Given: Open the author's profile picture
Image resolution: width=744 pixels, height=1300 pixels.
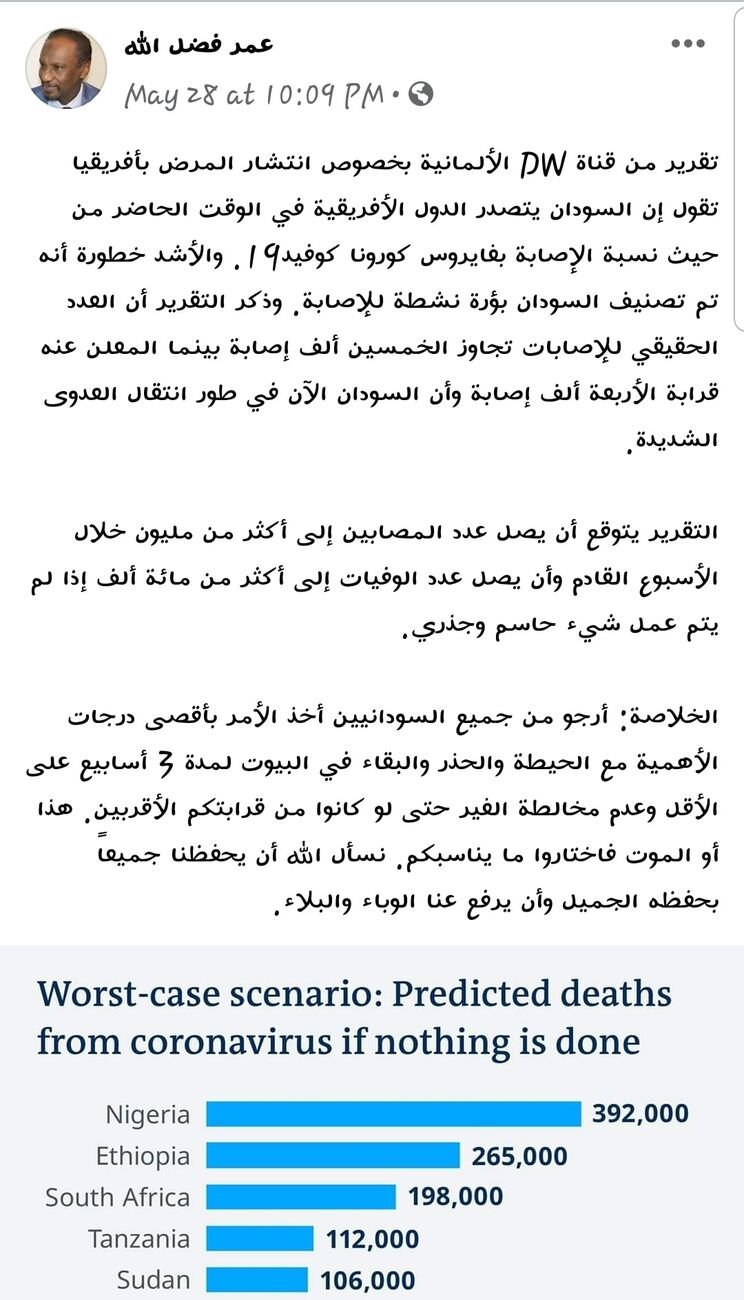Looking at the screenshot, I should [x=66, y=68].
